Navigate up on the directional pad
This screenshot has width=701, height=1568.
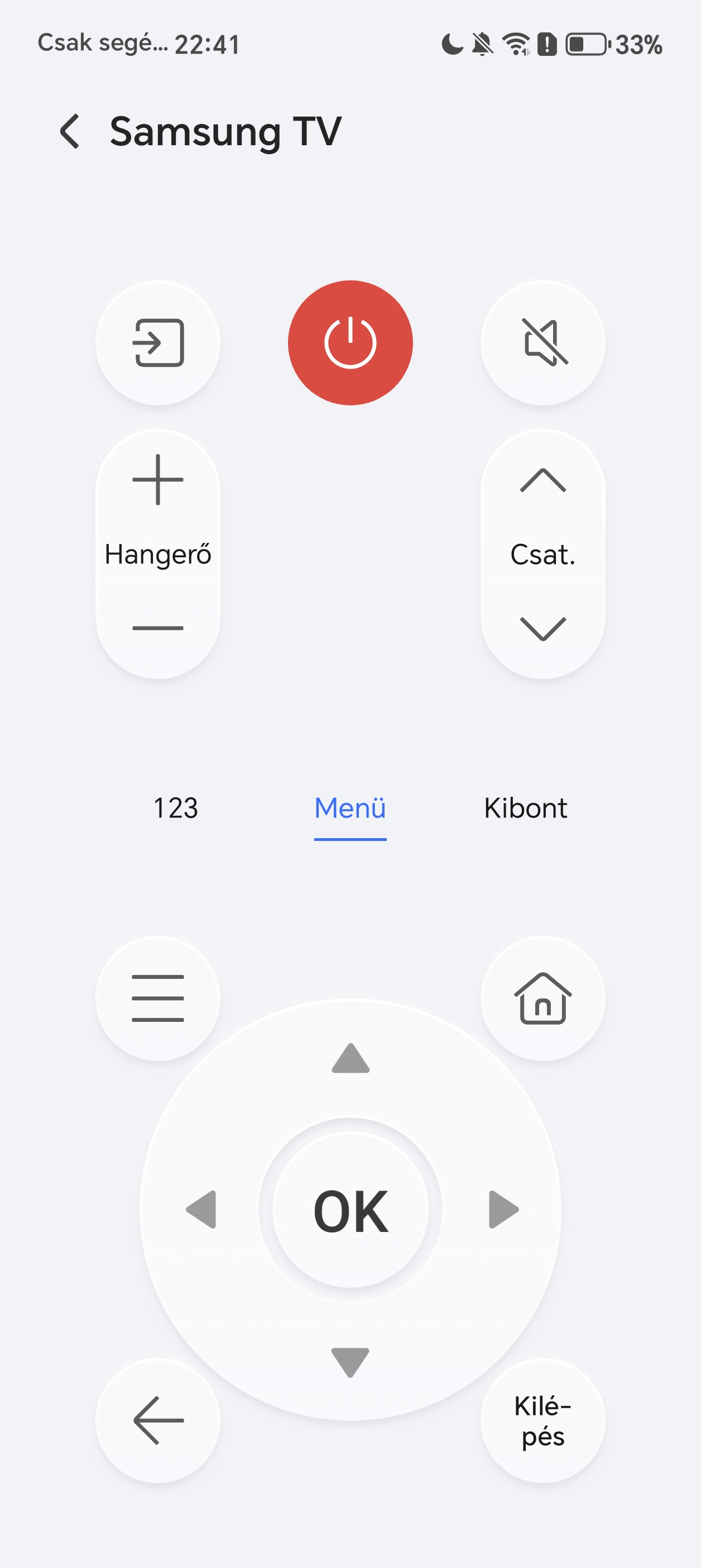pyautogui.click(x=350, y=1058)
